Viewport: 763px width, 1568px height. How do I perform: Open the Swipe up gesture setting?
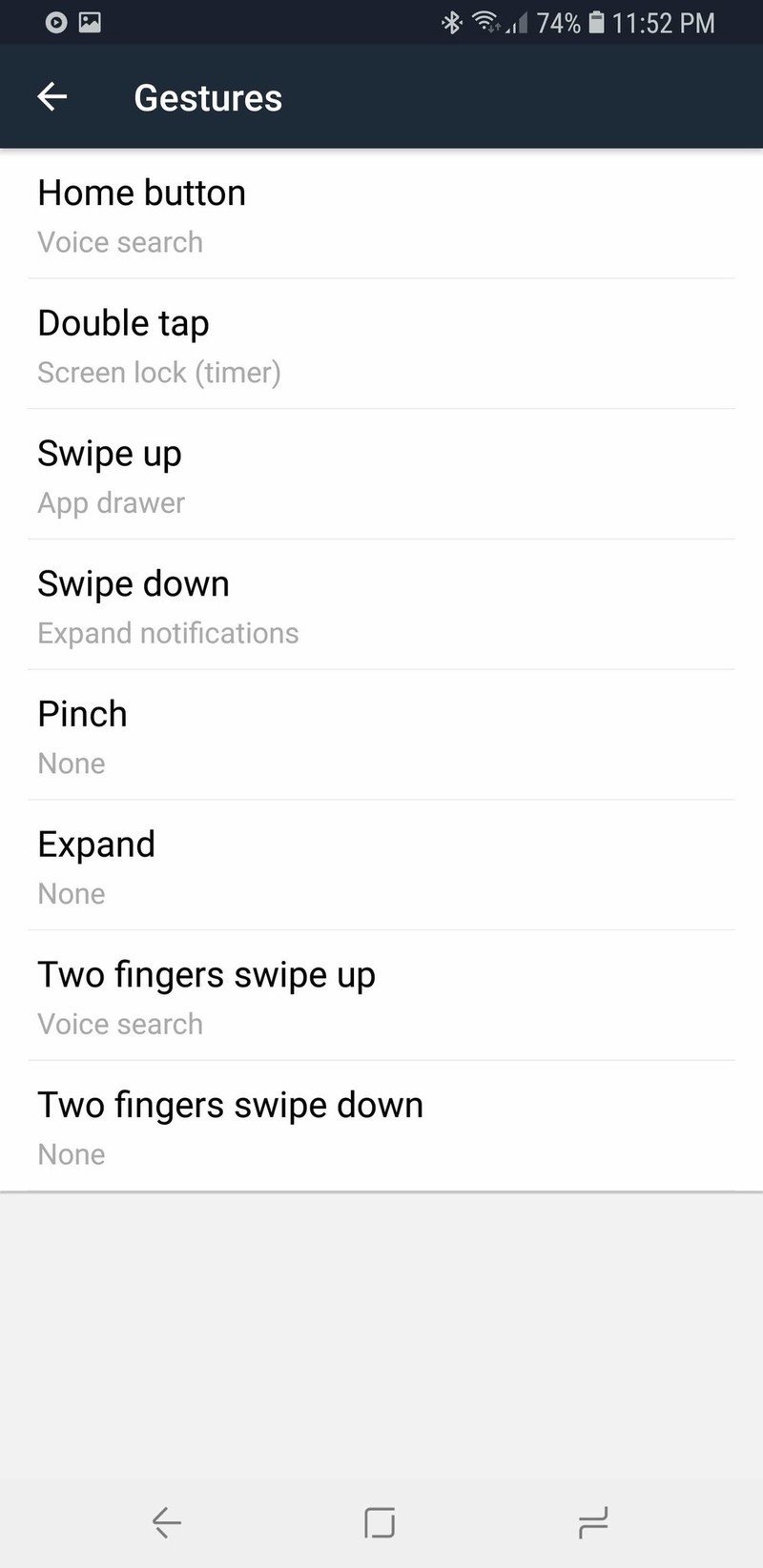[x=381, y=476]
